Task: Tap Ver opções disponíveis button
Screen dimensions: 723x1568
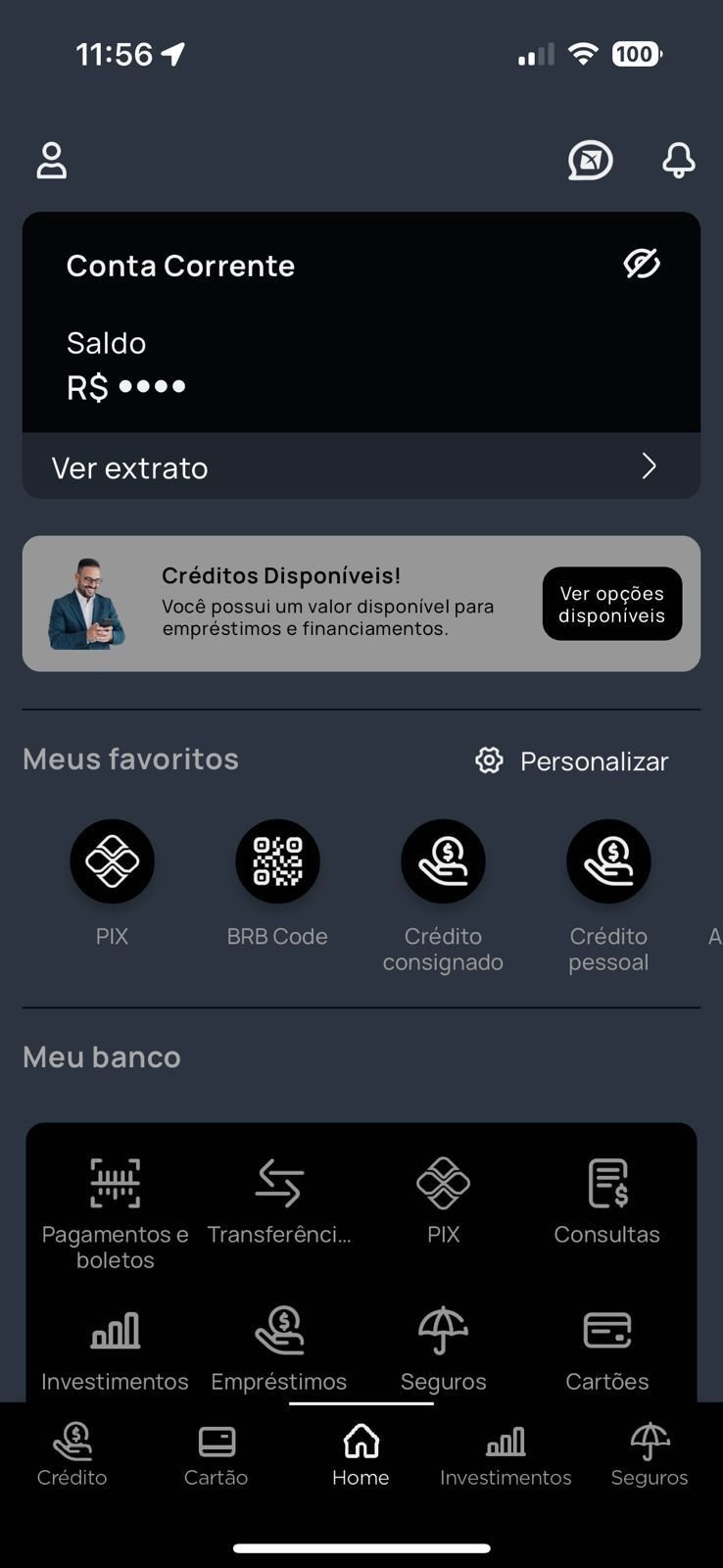Action: [x=612, y=604]
